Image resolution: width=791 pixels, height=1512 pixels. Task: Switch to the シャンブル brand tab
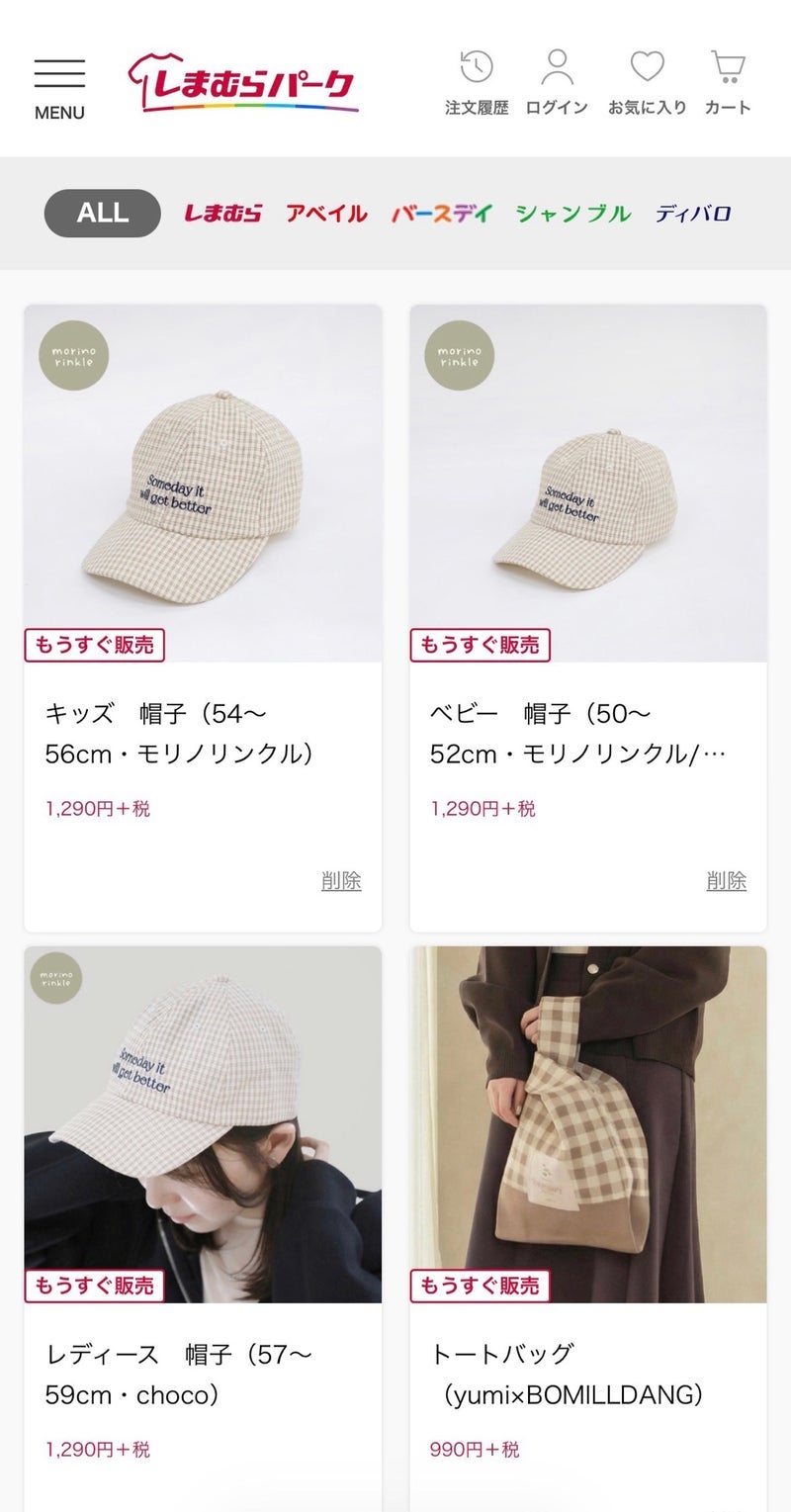click(x=572, y=214)
